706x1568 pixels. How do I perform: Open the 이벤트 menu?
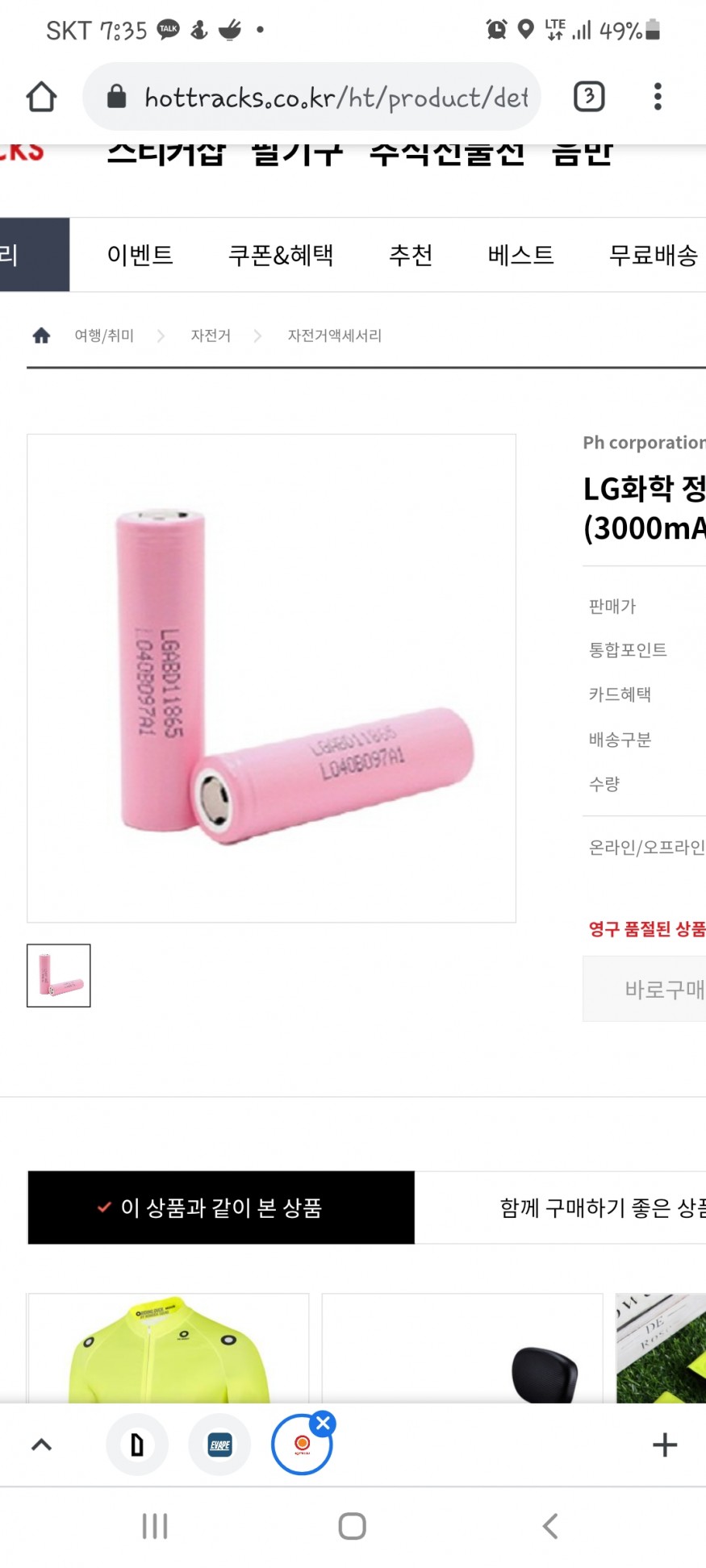pyautogui.click(x=140, y=255)
